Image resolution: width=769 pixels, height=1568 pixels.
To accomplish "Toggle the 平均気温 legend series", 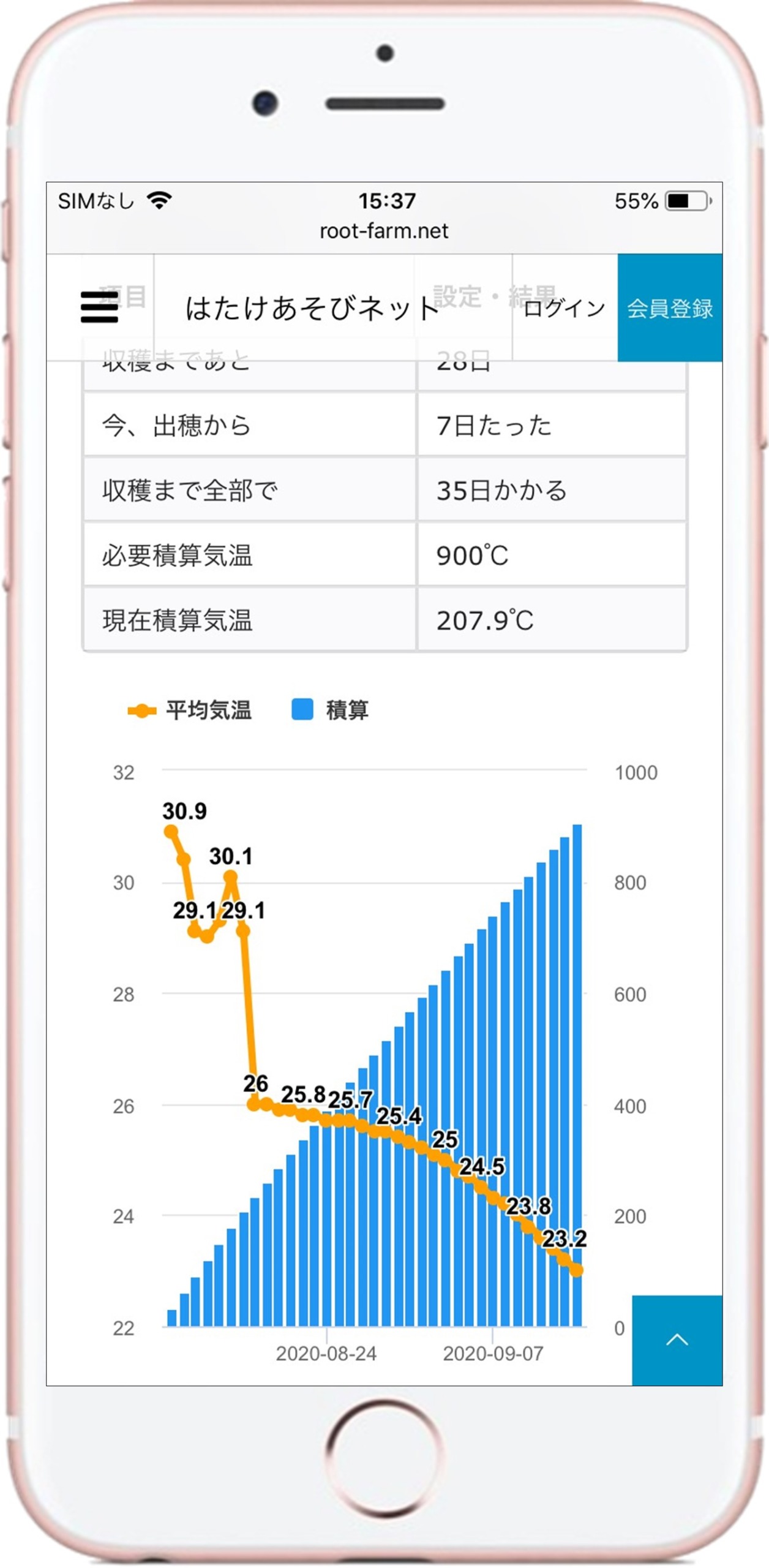I will [x=190, y=710].
